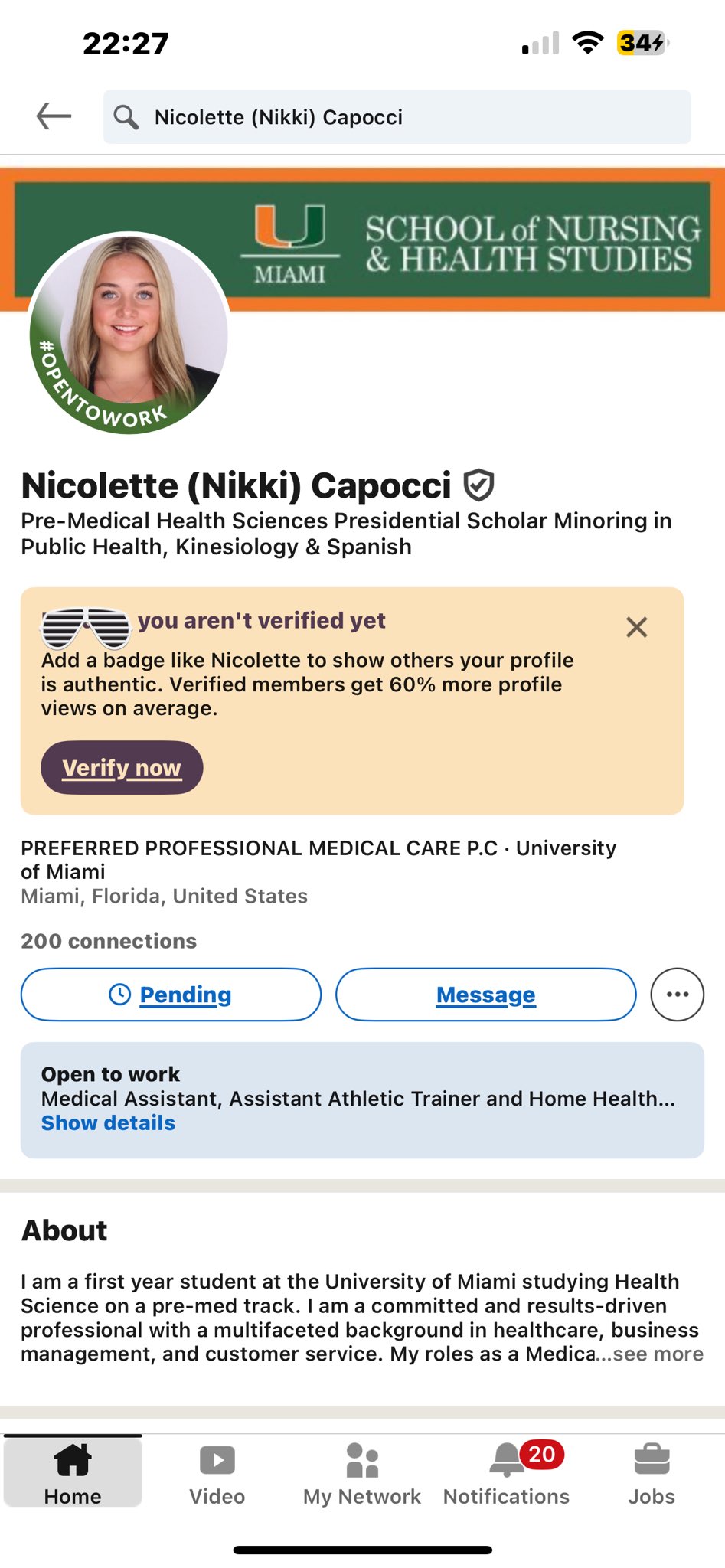This screenshot has height=1568, width=725.
Task: Open the My Network tab
Action: (362, 1472)
